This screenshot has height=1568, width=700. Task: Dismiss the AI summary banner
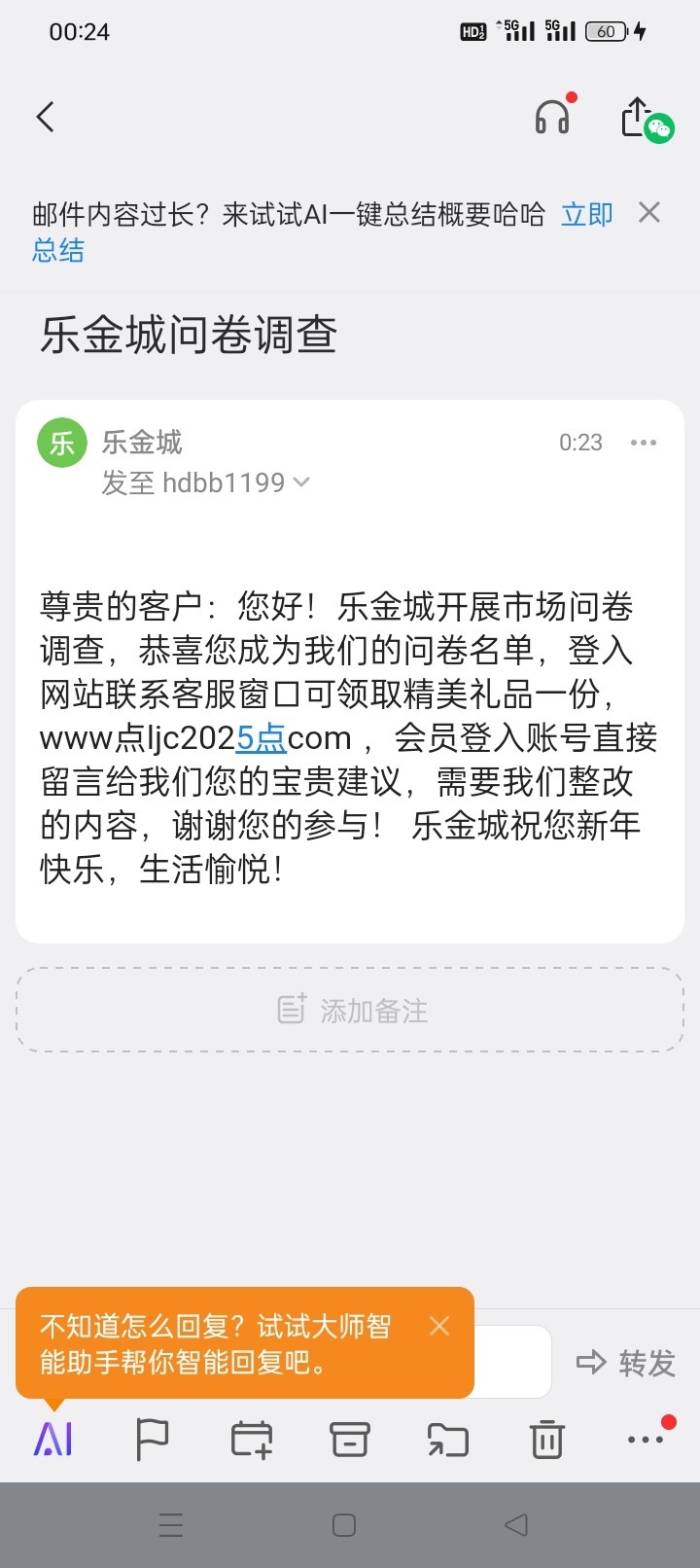[648, 212]
